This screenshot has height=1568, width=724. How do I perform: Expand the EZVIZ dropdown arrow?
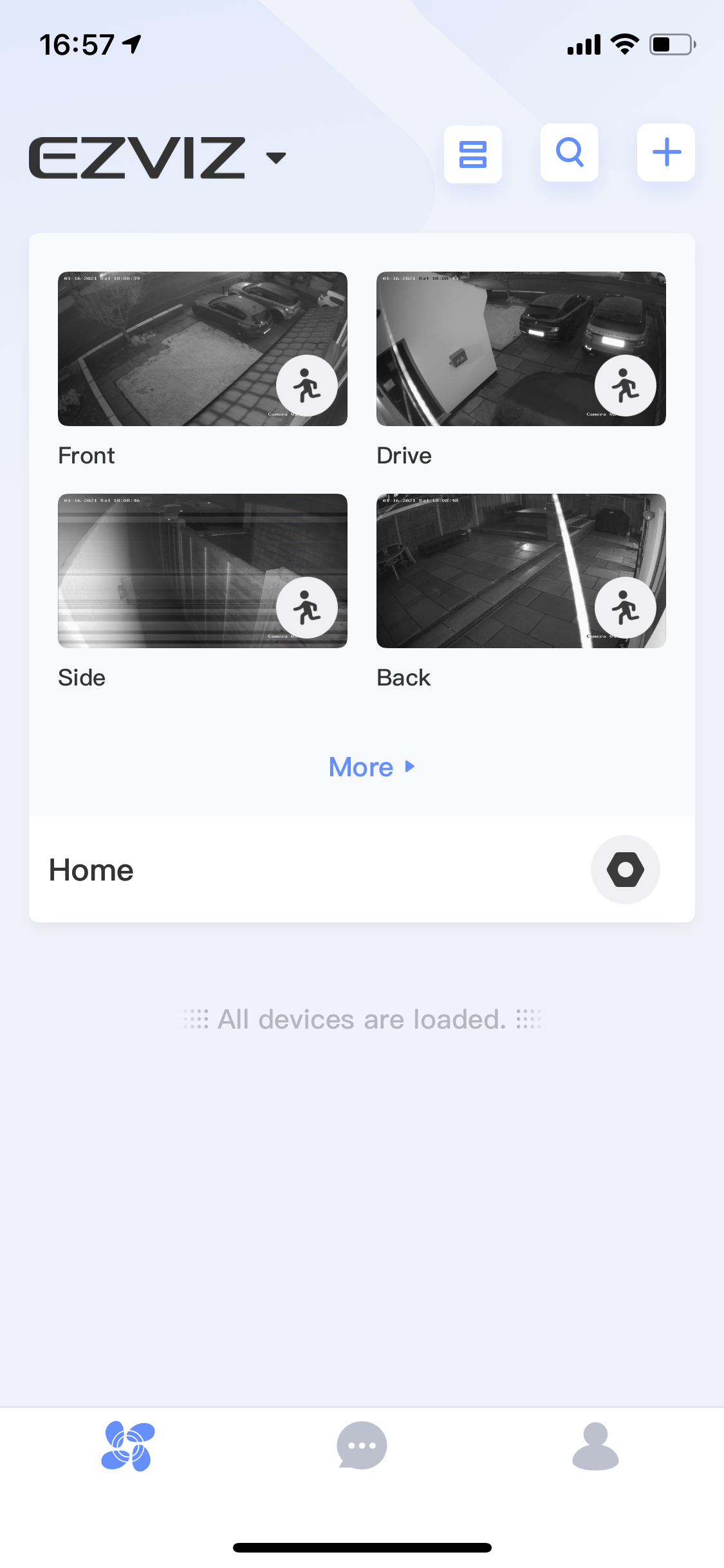point(276,158)
